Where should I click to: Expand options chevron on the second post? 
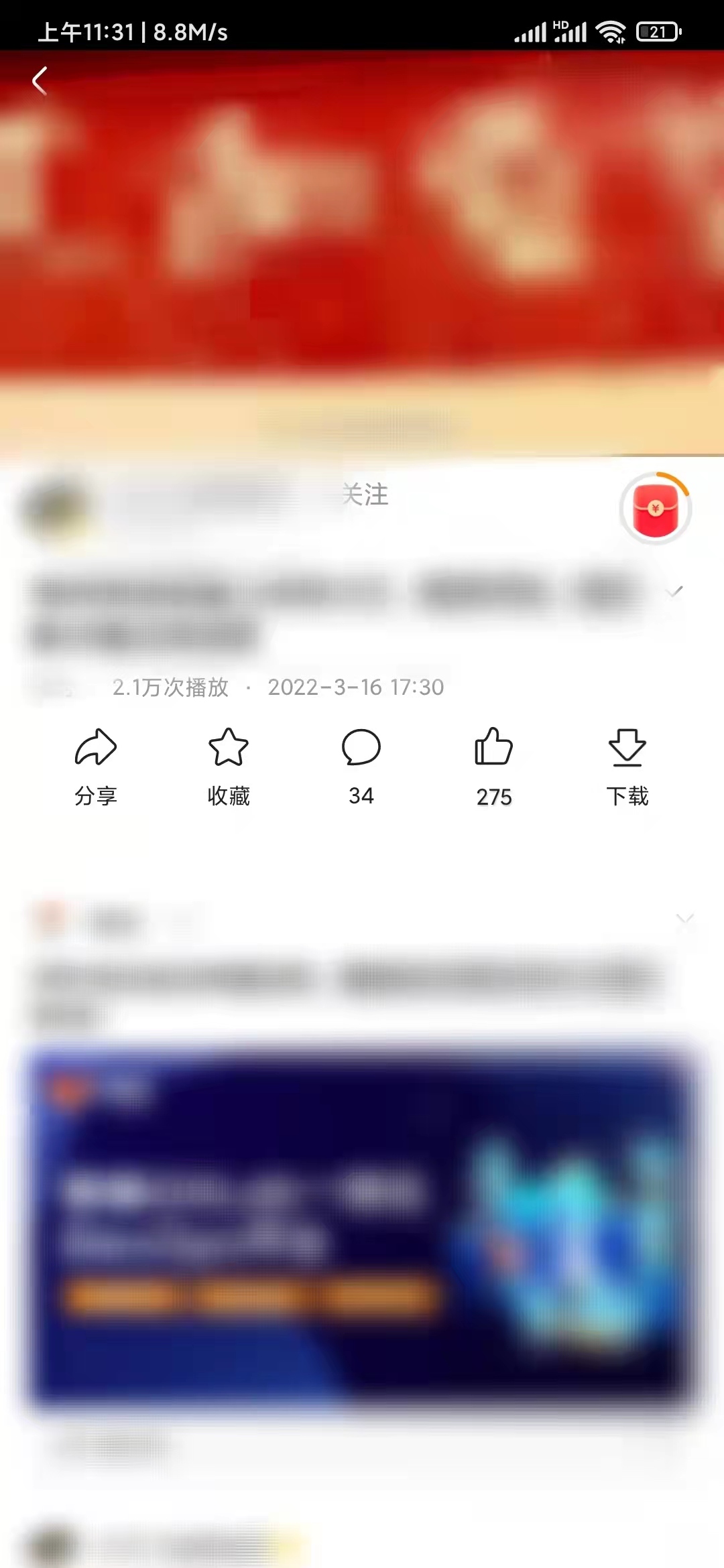point(685,919)
